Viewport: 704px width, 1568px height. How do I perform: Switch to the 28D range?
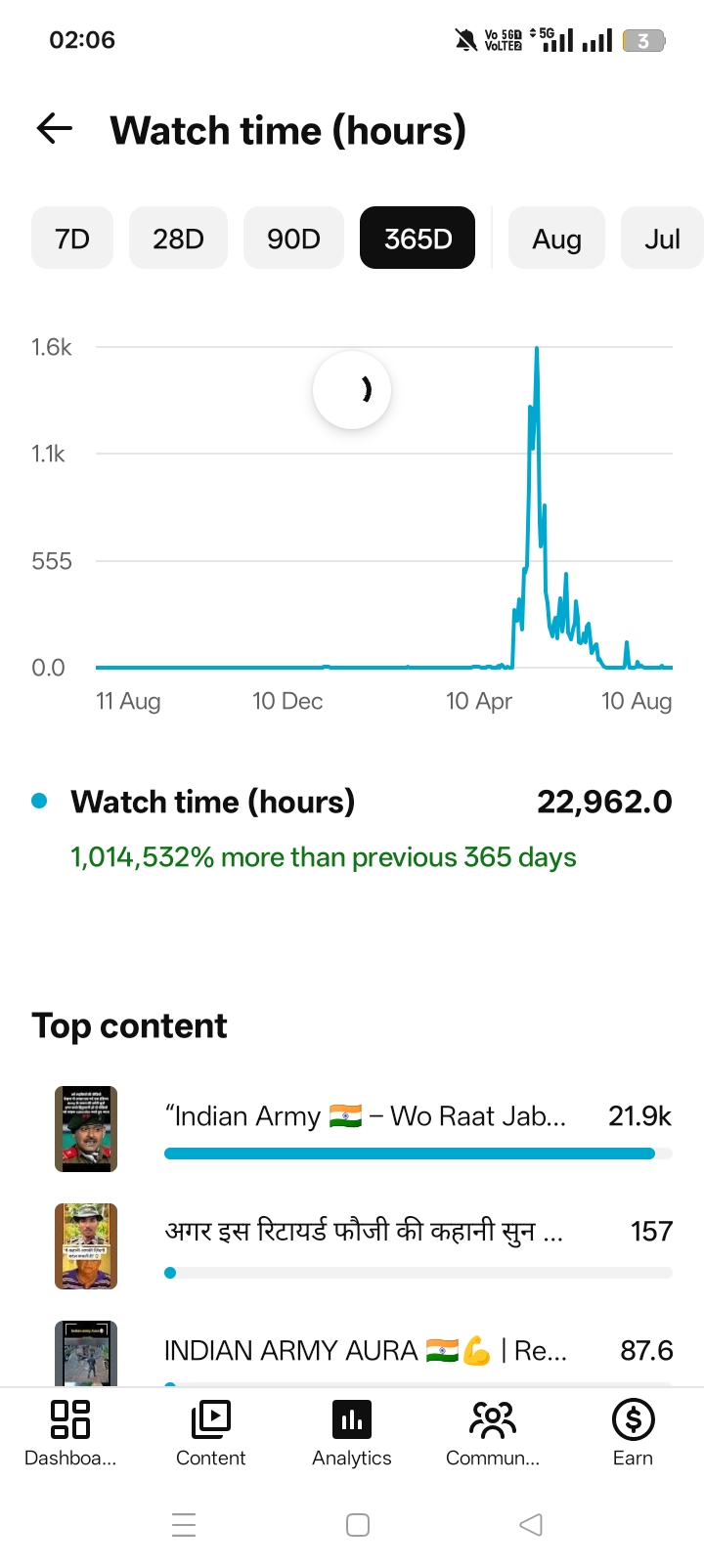[x=178, y=239]
